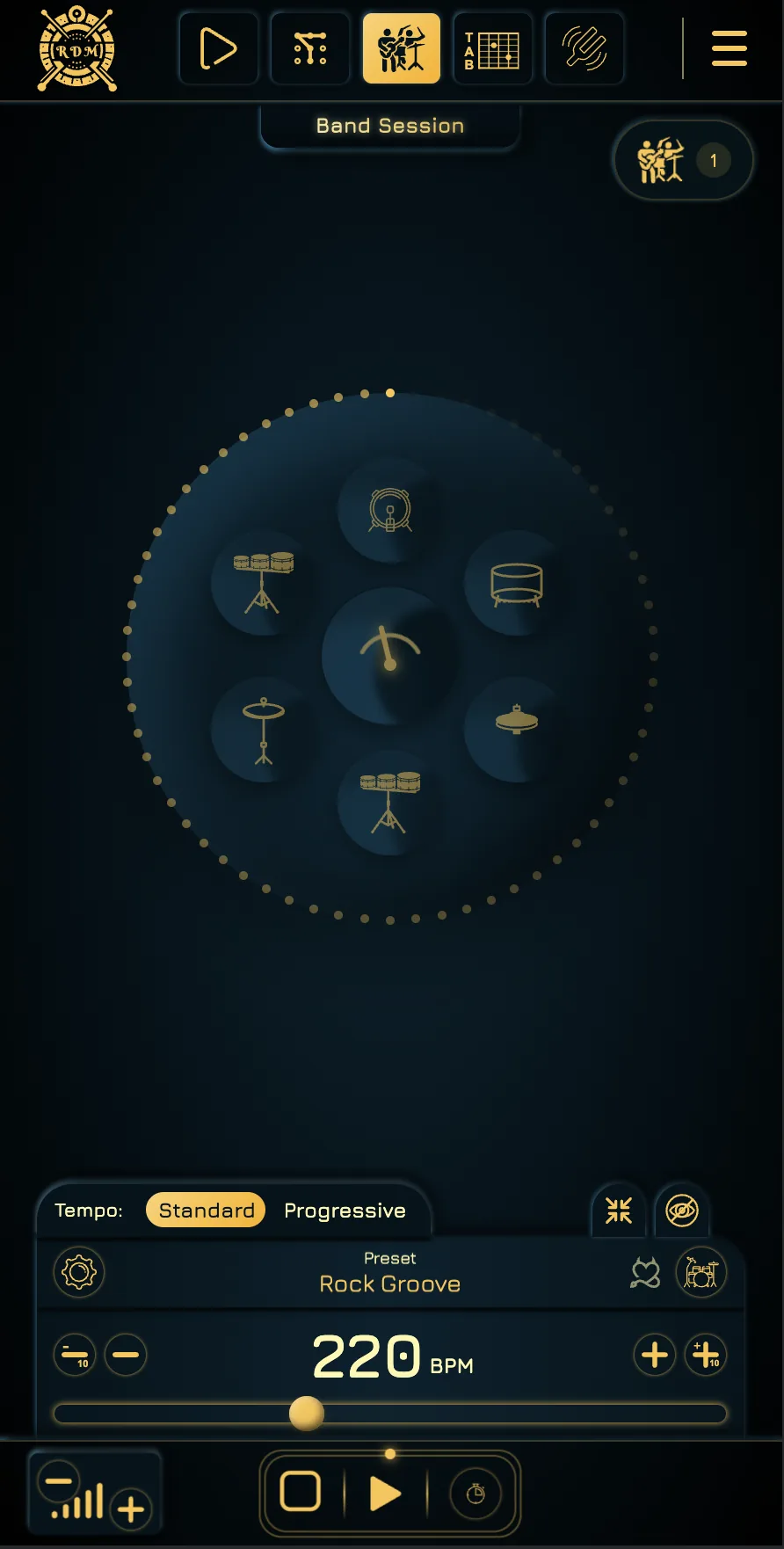Open the preset settings gear
This screenshot has width=784, height=1549.
click(79, 1272)
